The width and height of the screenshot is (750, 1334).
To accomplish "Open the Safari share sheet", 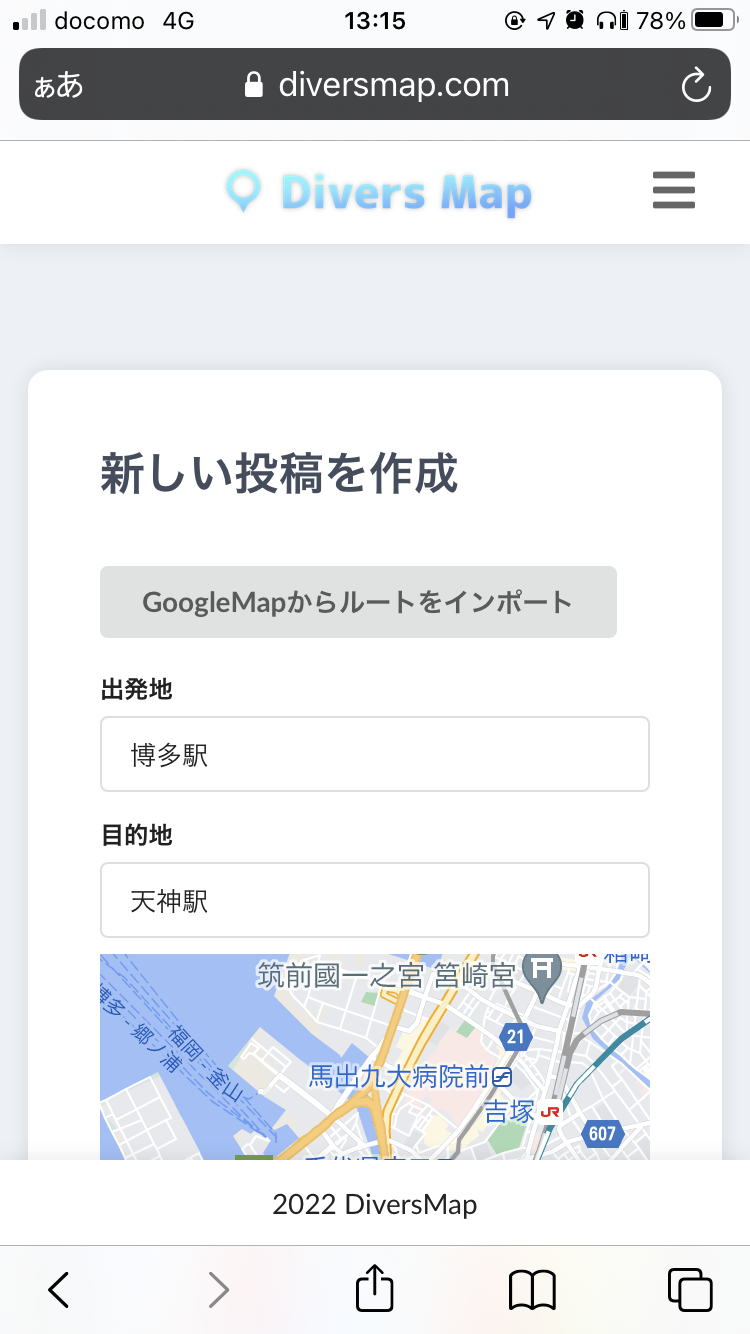I will (x=374, y=1289).
